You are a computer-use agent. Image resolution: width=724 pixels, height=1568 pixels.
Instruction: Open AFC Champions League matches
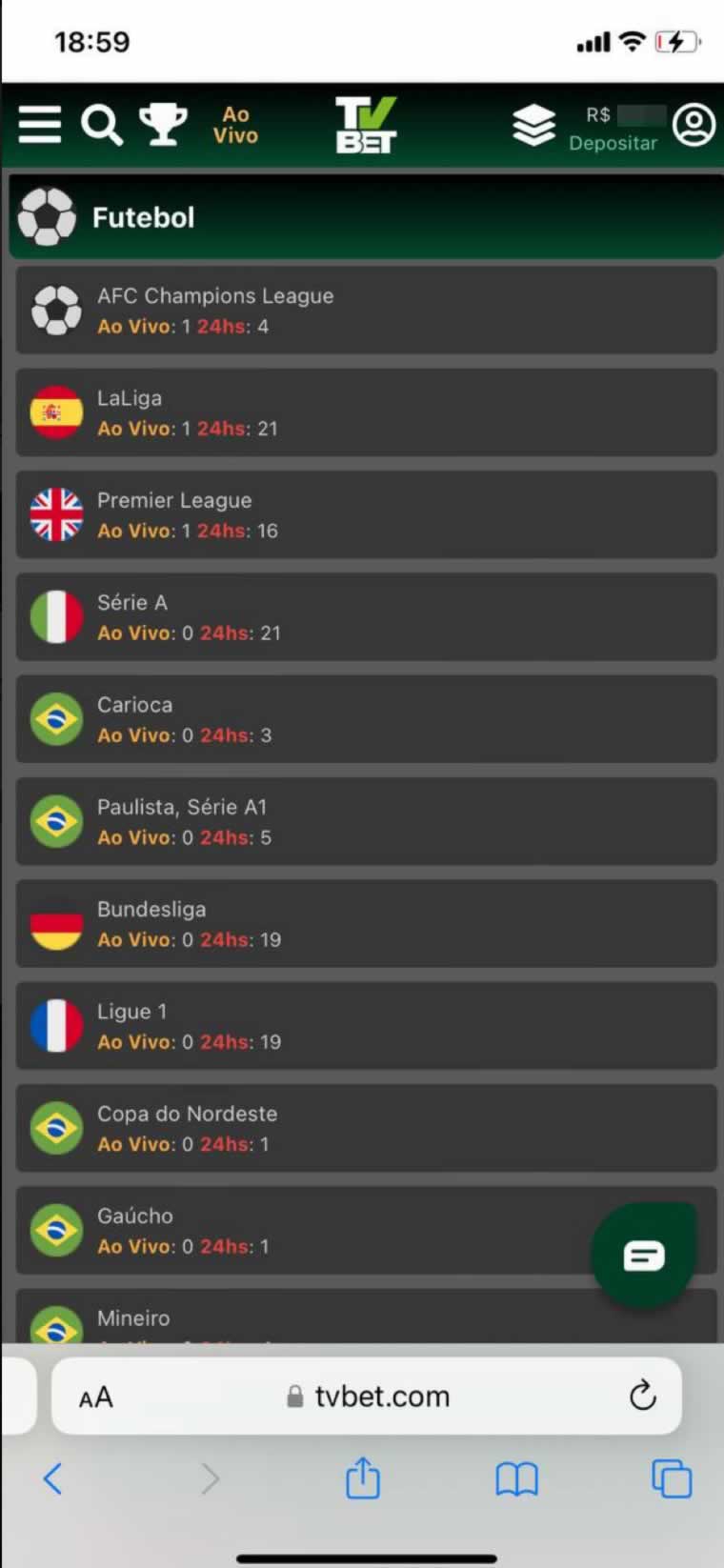pos(366,311)
